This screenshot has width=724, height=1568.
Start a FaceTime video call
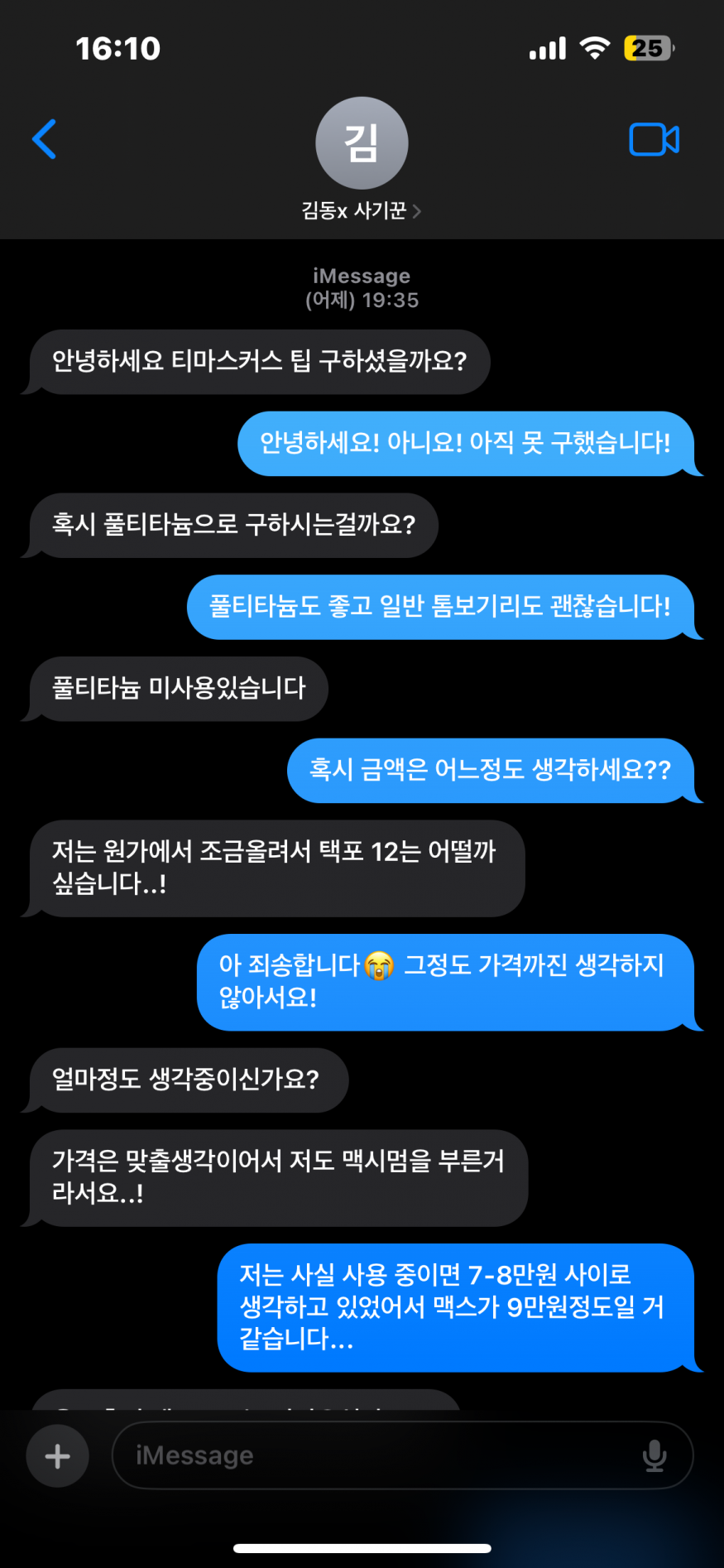pyautogui.click(x=654, y=140)
